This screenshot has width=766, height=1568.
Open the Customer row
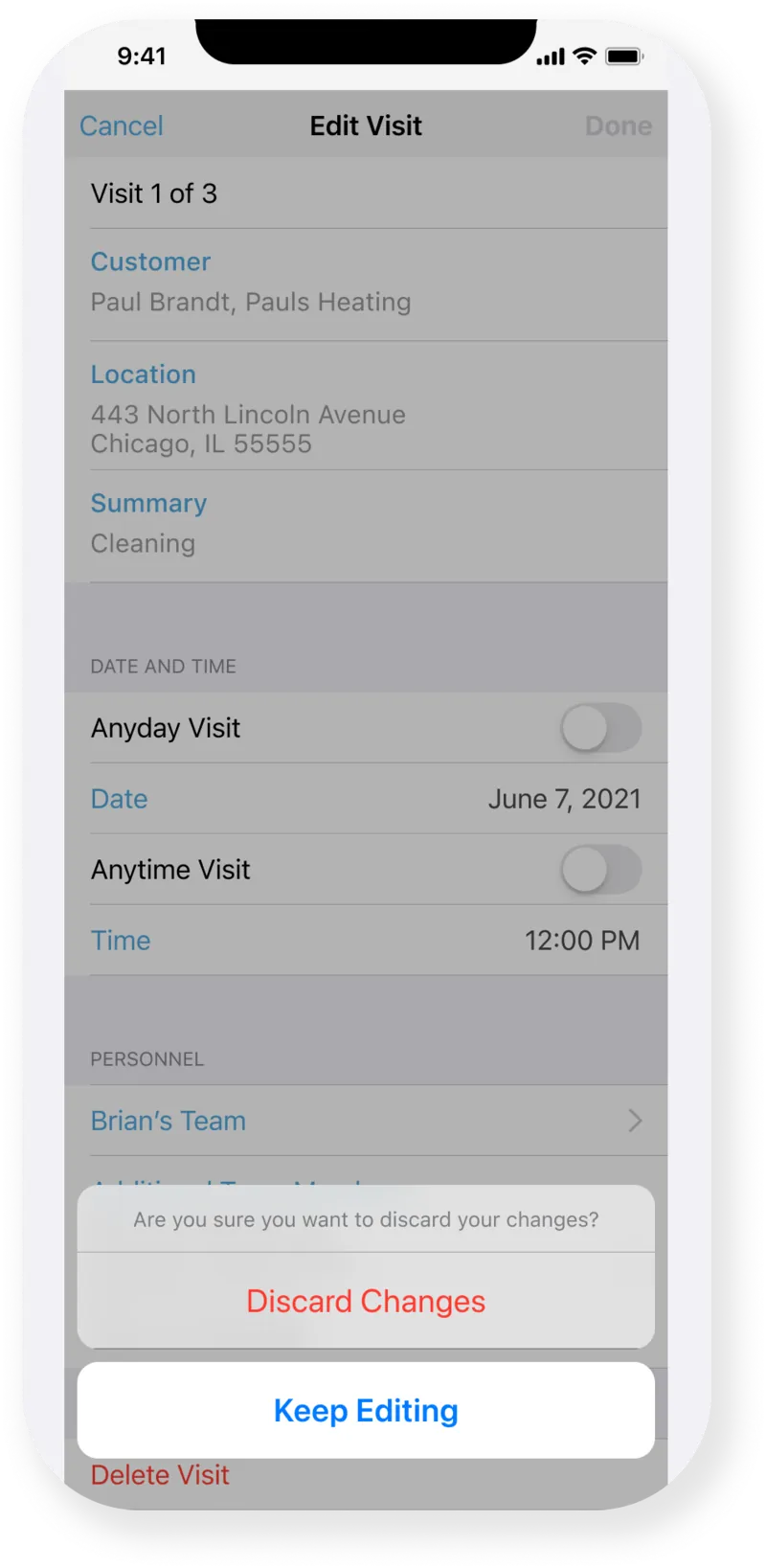click(366, 284)
